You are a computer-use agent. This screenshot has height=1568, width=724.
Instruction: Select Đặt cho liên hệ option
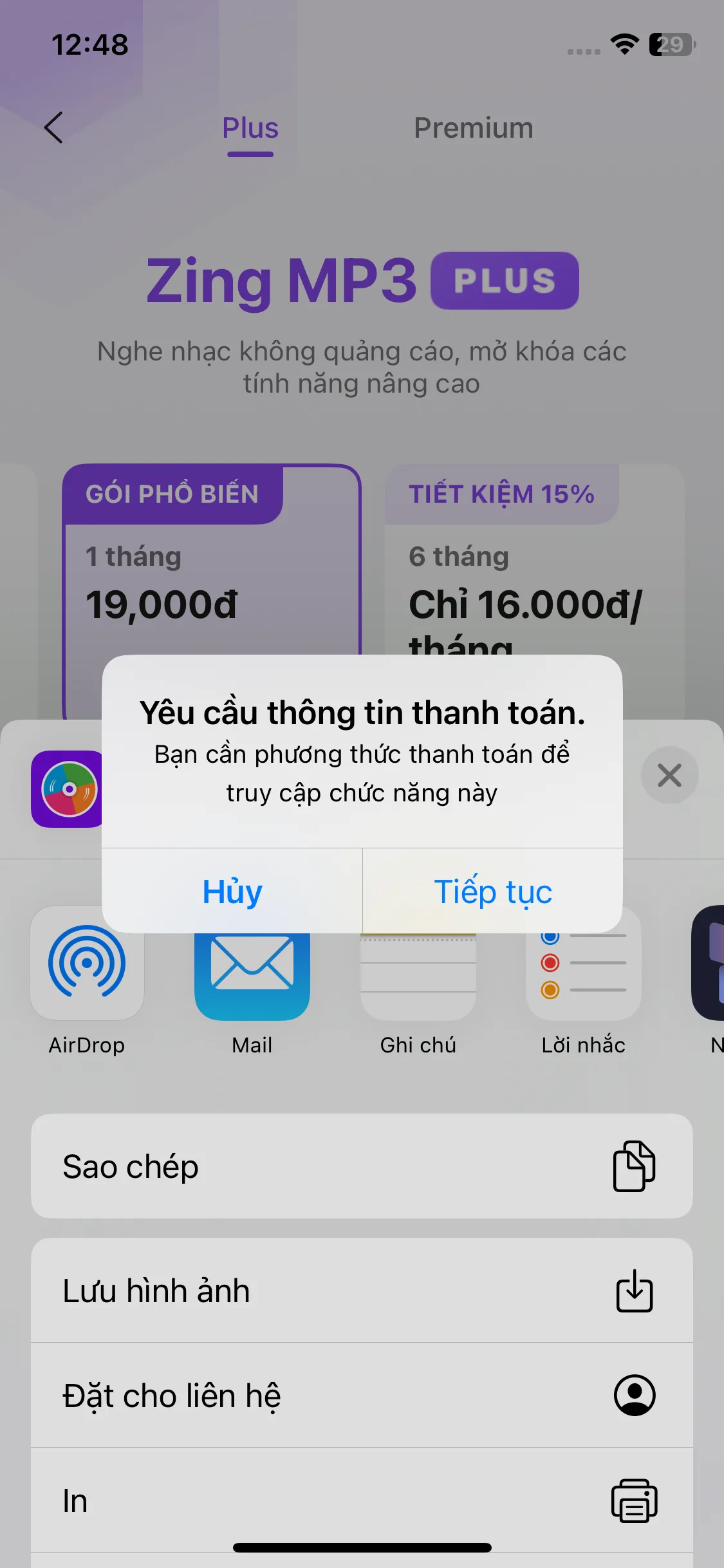(362, 1395)
